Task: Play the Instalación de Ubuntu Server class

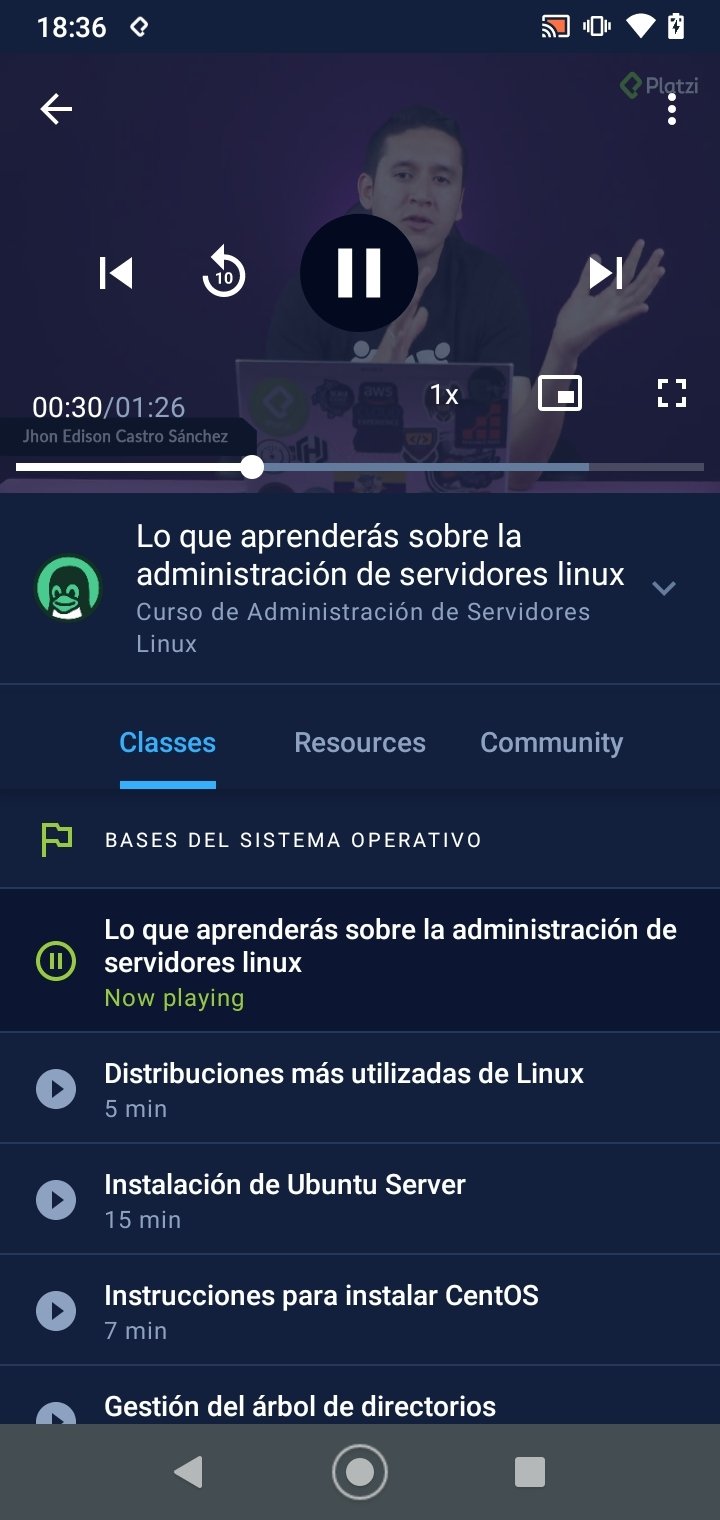Action: 56,1199
